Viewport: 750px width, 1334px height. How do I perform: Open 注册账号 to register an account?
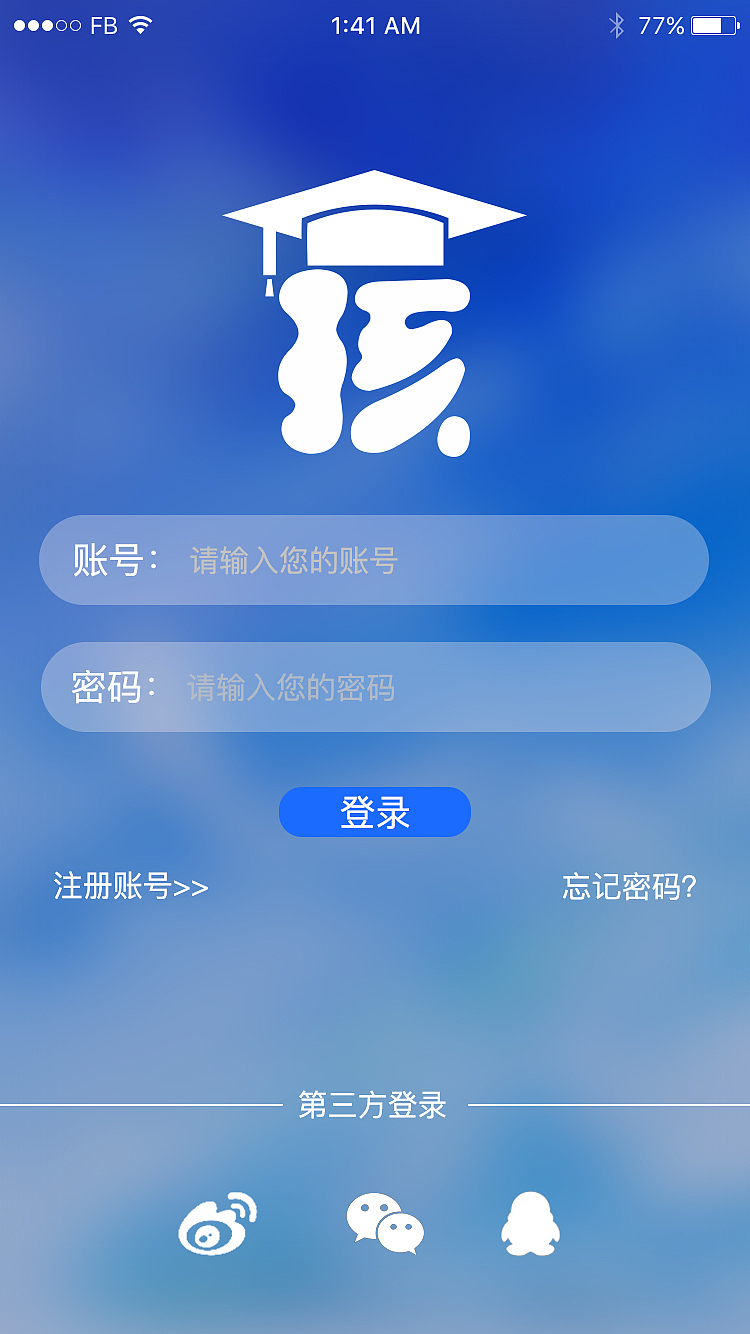coord(131,886)
